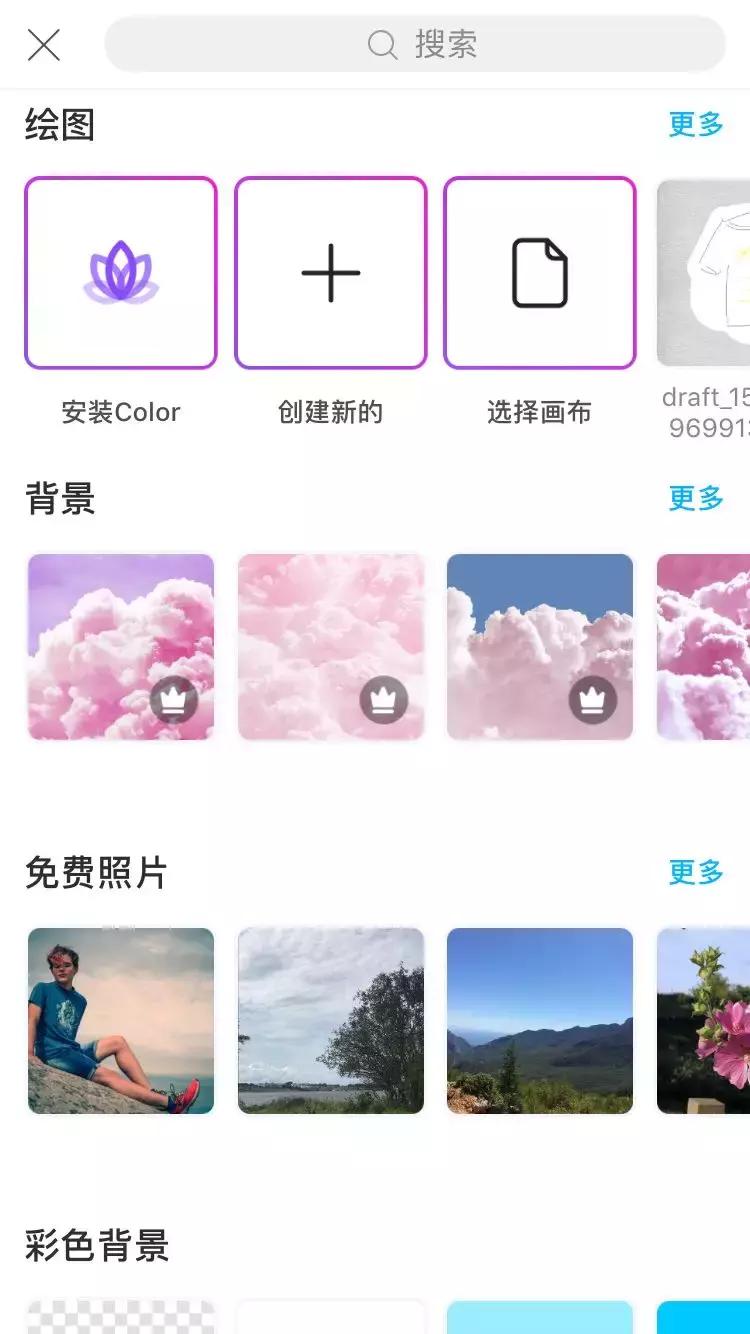Image resolution: width=750 pixels, height=1334 pixels.
Task: Select the transparent checkered swatch under 彩色背景
Action: coord(120,1320)
